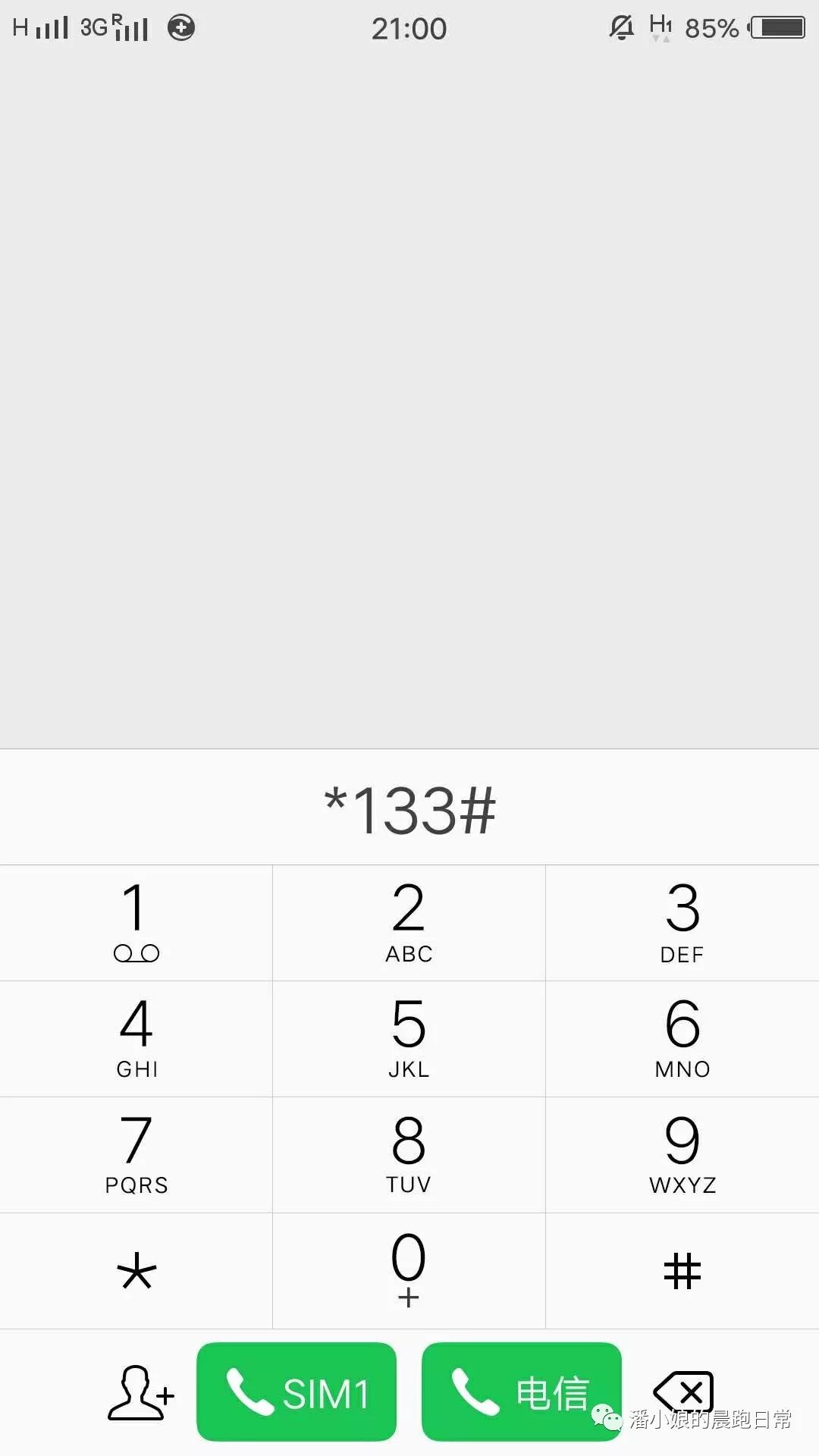
Task: Add the number as a new contact
Action: (x=140, y=1392)
